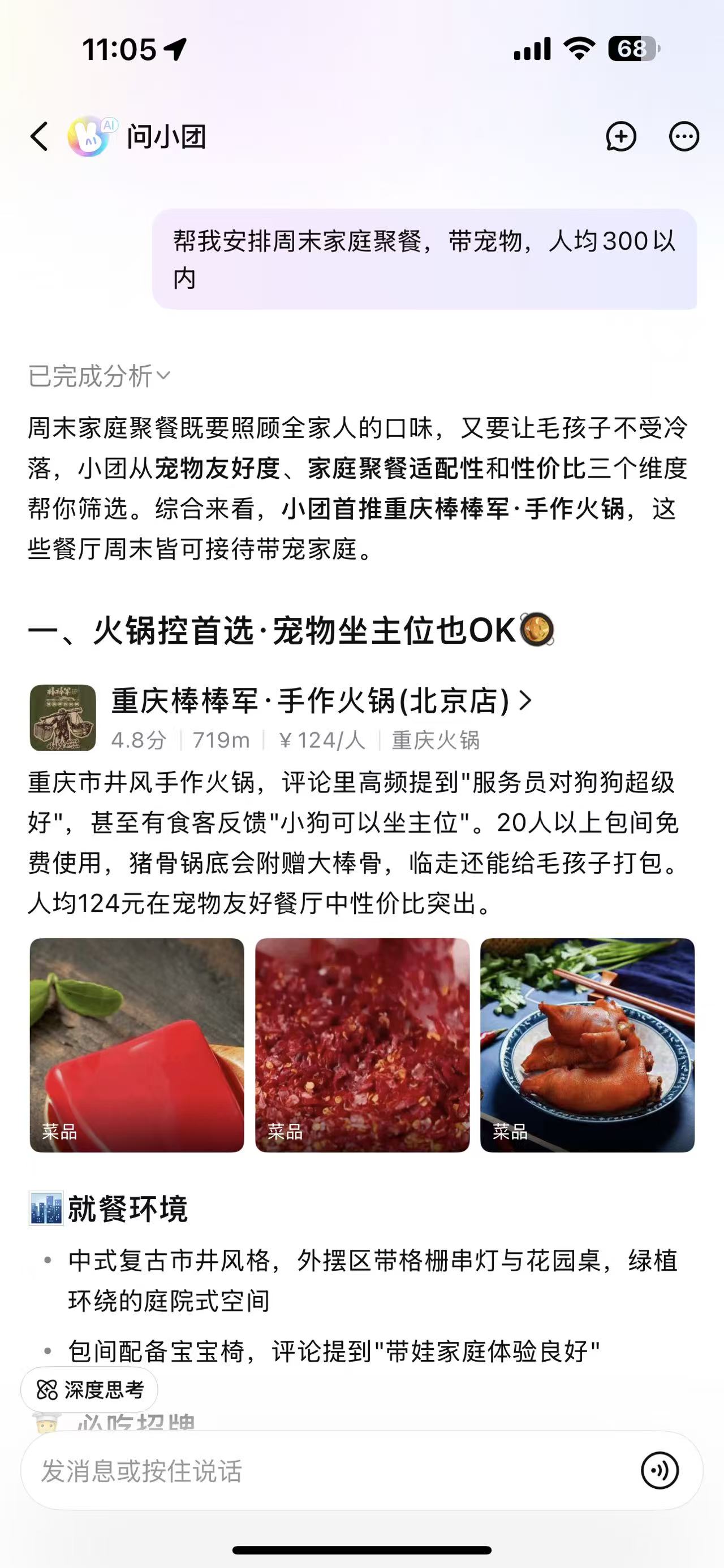Expand the 已完成分析 section

click(x=99, y=376)
